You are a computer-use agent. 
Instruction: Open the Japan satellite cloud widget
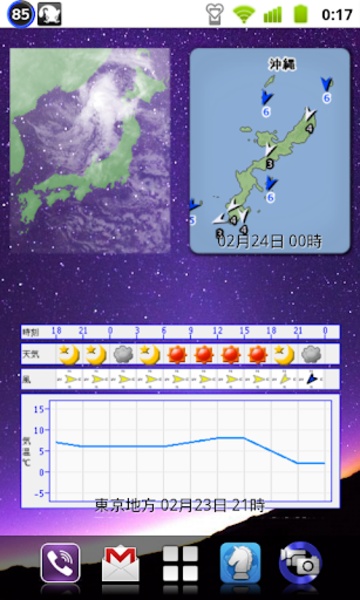(x=90, y=151)
